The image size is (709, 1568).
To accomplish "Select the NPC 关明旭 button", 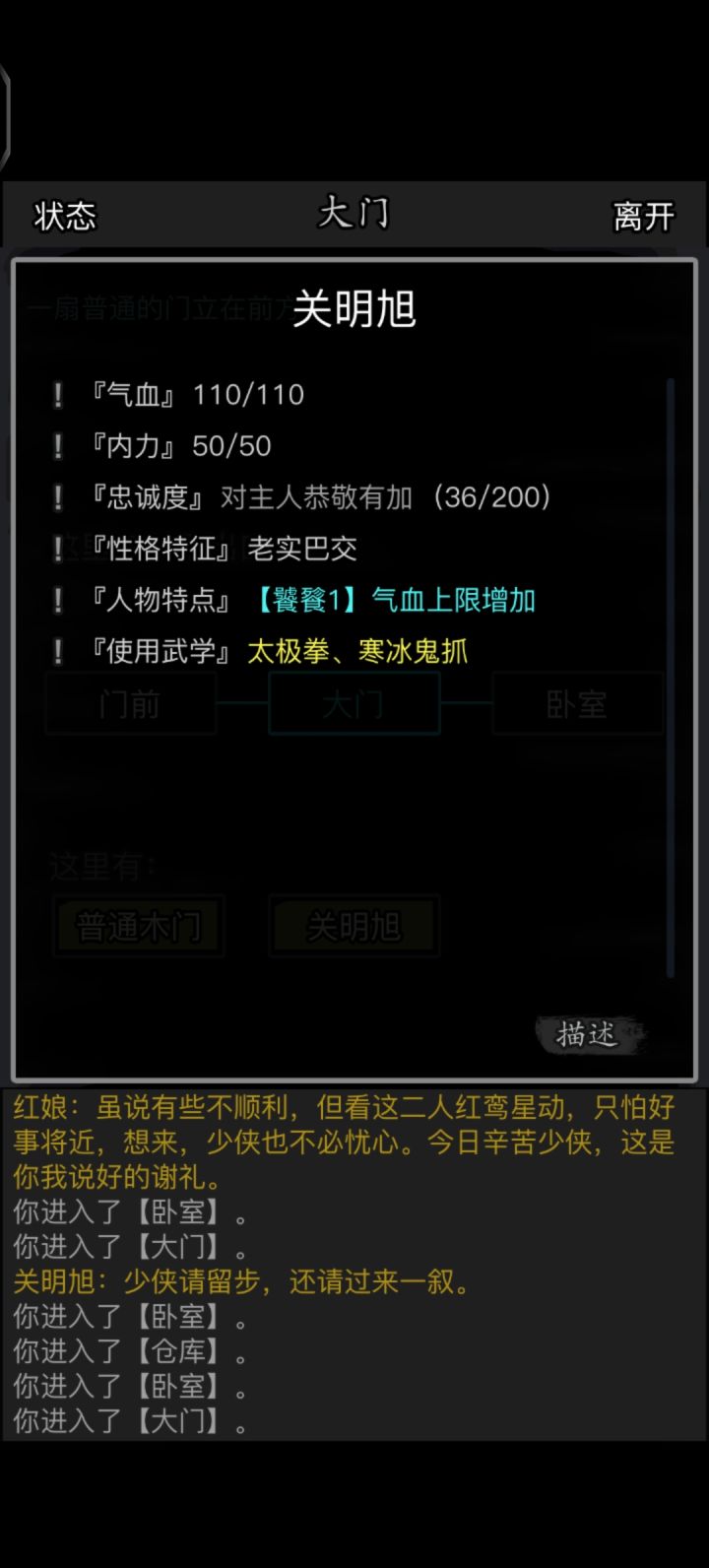I will point(353,924).
